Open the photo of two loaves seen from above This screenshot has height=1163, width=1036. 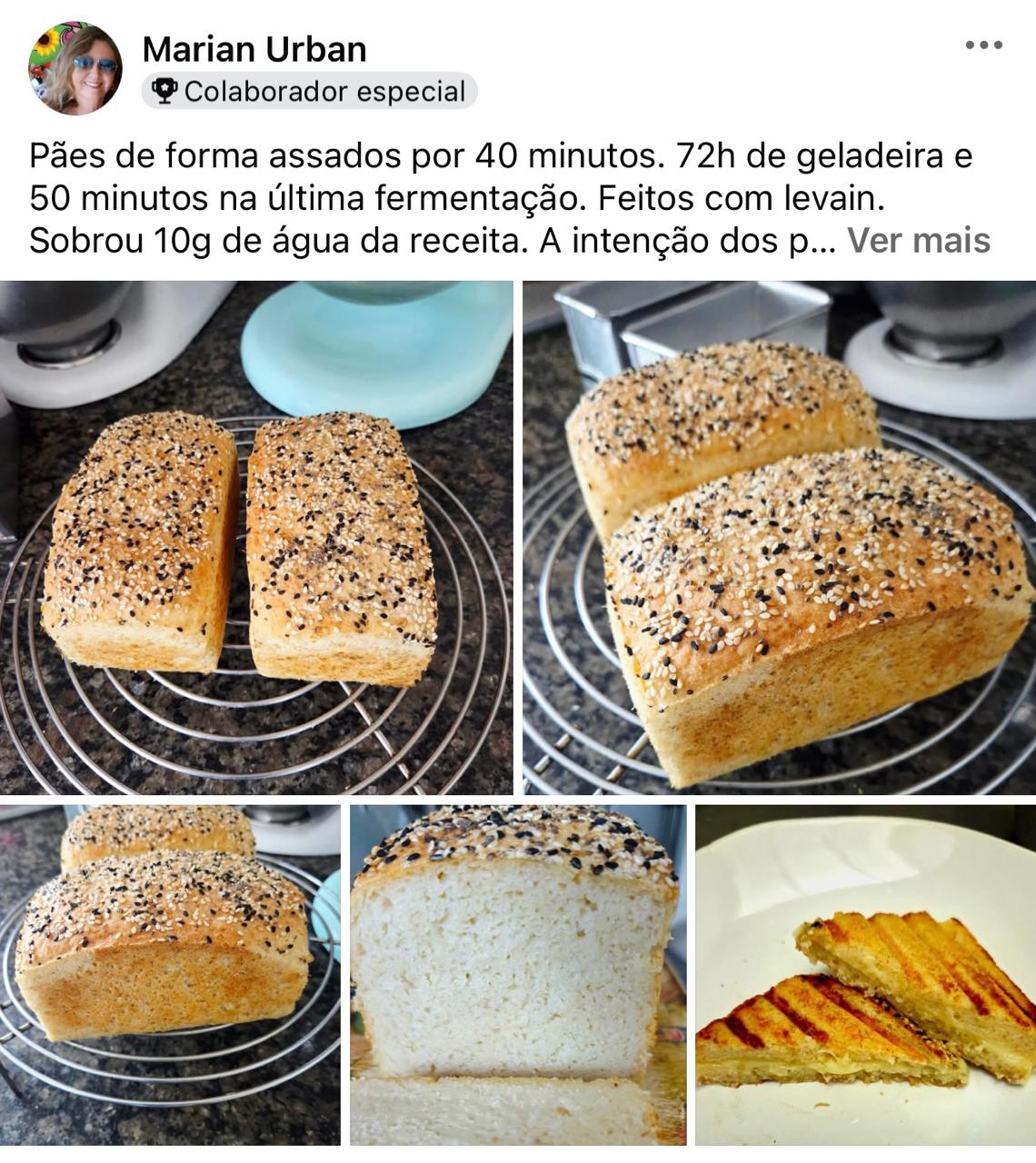[256, 538]
